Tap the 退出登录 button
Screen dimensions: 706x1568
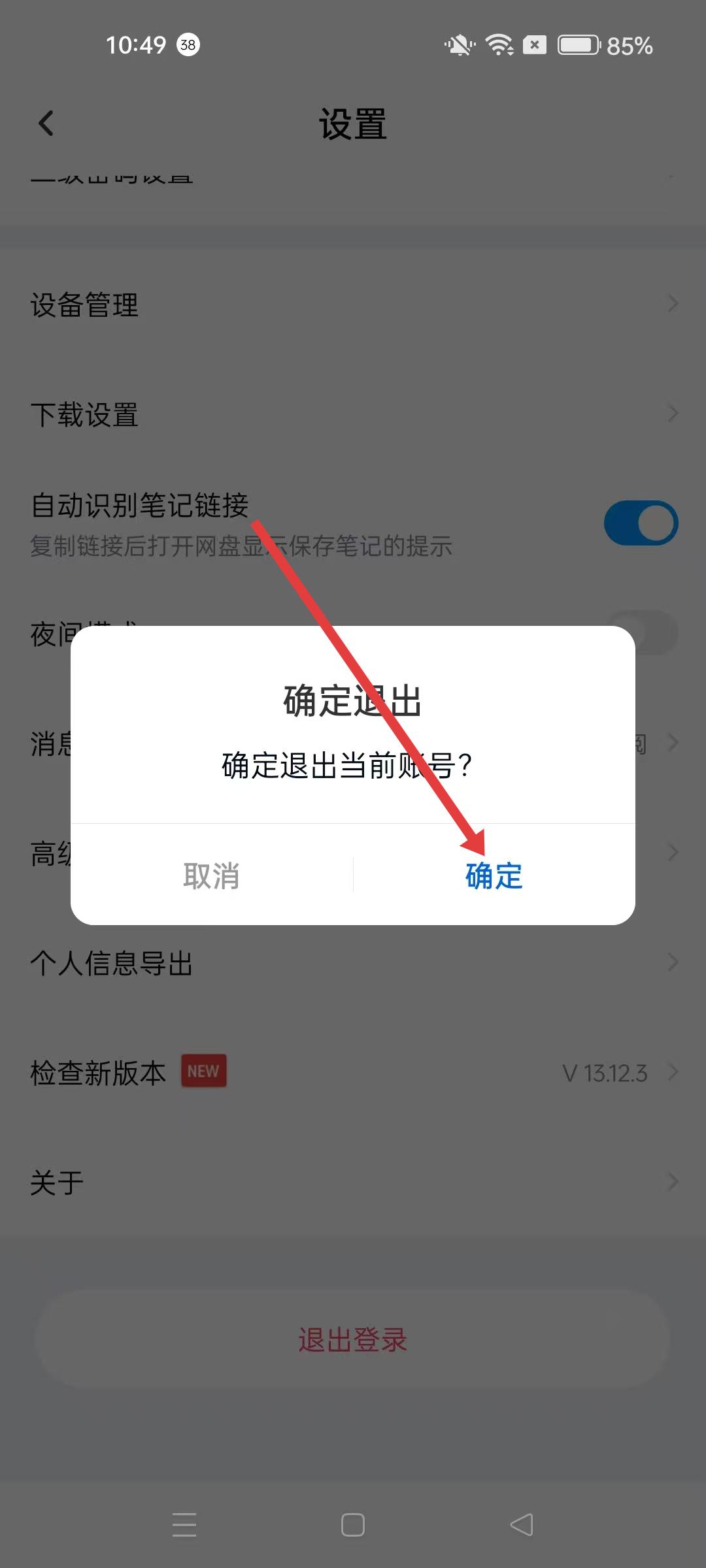(x=353, y=1339)
